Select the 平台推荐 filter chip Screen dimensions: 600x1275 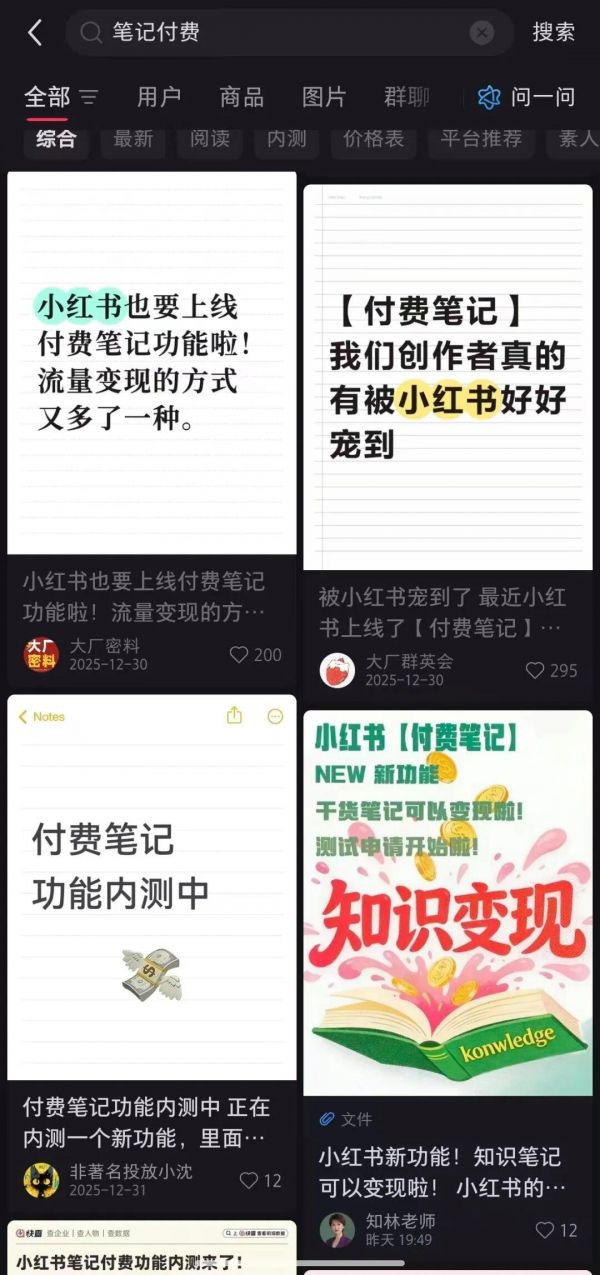(x=481, y=140)
